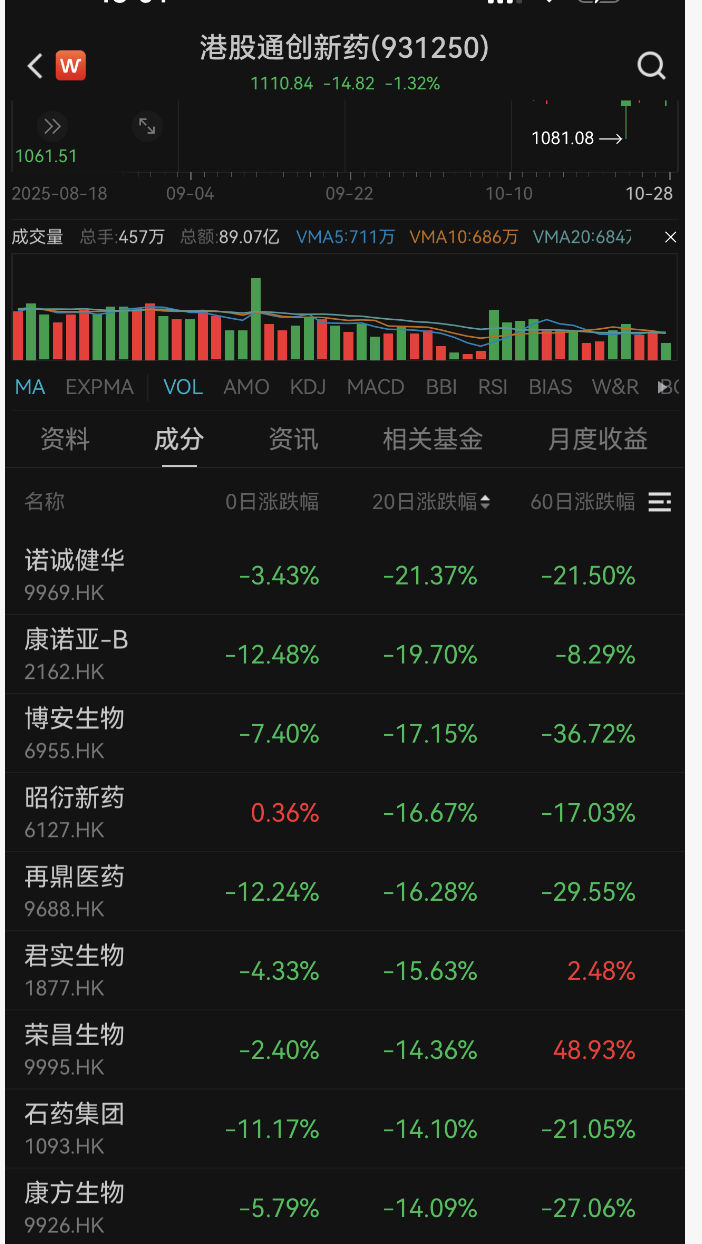The height and width of the screenshot is (1244, 702).
Task: Sort by 60日涨跌幅 column
Action: 582,502
